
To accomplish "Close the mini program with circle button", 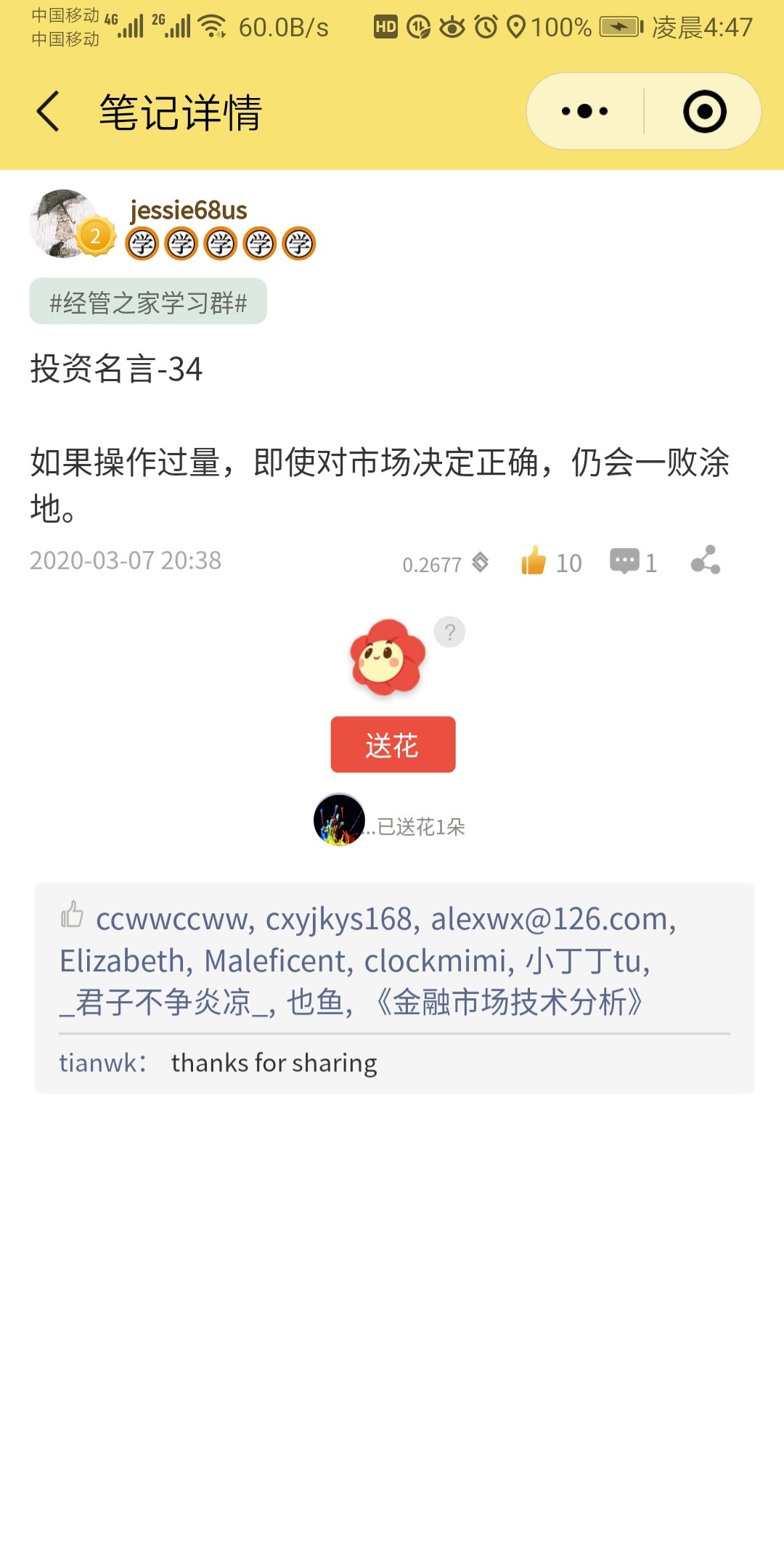I will click(x=704, y=112).
